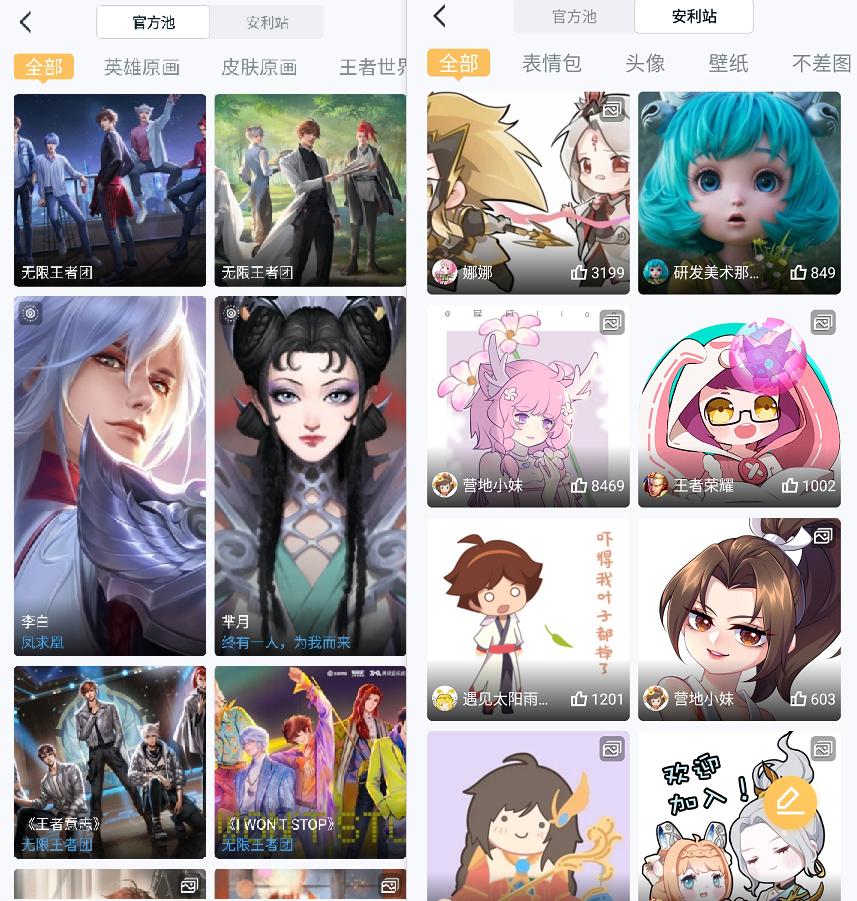Viewport: 857px width, 901px height.
Task: Tap the back arrow on the 安利站 page
Action: pyautogui.click(x=441, y=17)
